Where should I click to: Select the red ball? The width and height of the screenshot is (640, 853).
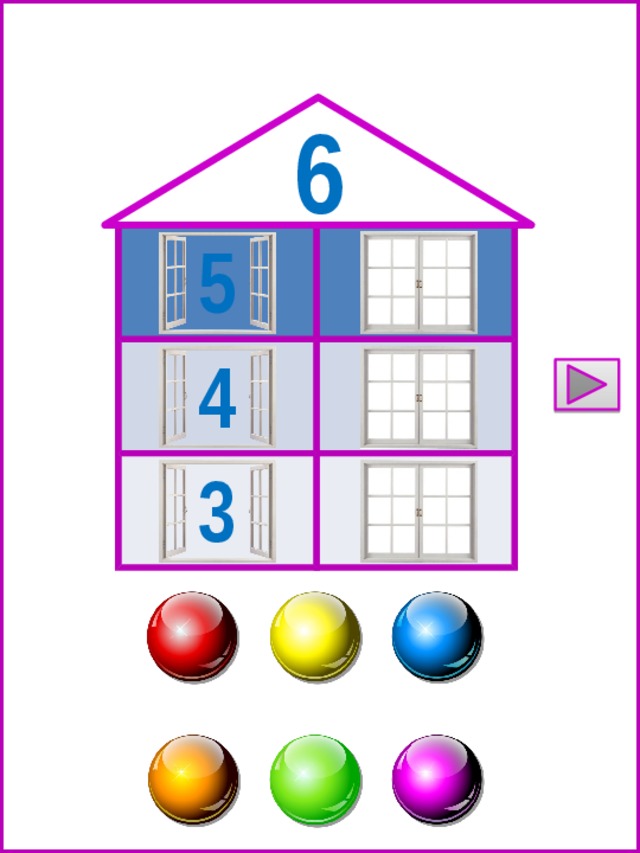pos(192,637)
